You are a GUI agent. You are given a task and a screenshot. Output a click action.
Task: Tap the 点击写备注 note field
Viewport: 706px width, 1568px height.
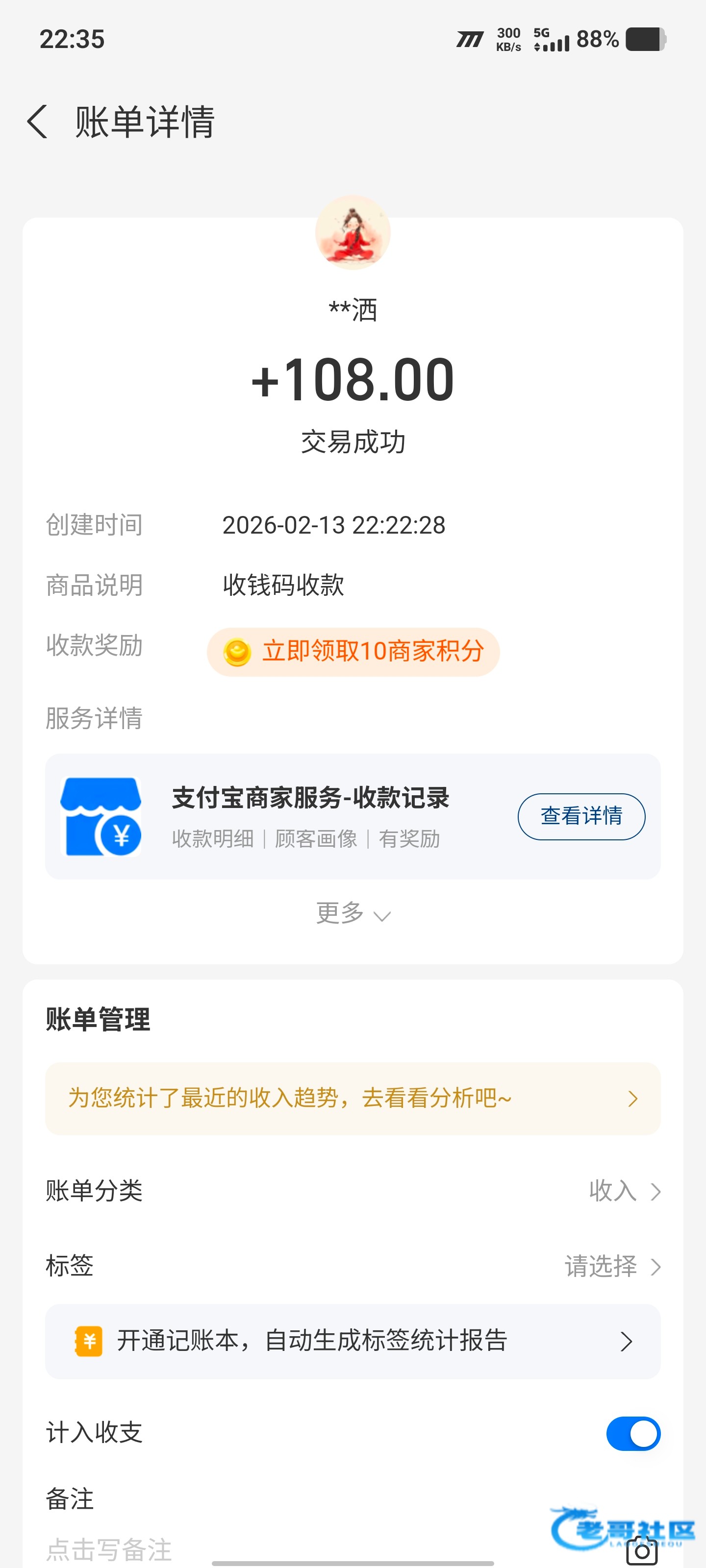pos(110,1548)
